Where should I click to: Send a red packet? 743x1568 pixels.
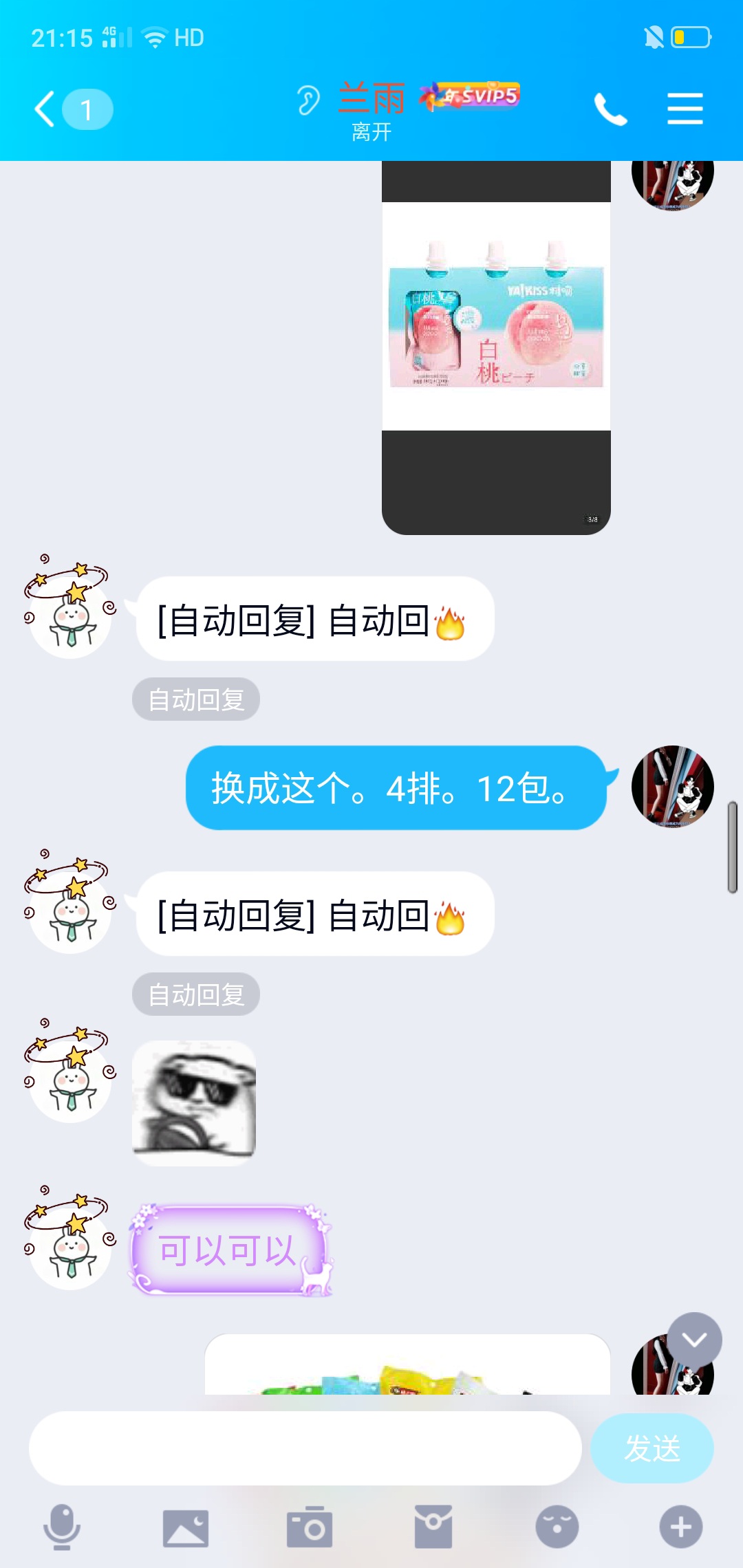click(x=433, y=1527)
